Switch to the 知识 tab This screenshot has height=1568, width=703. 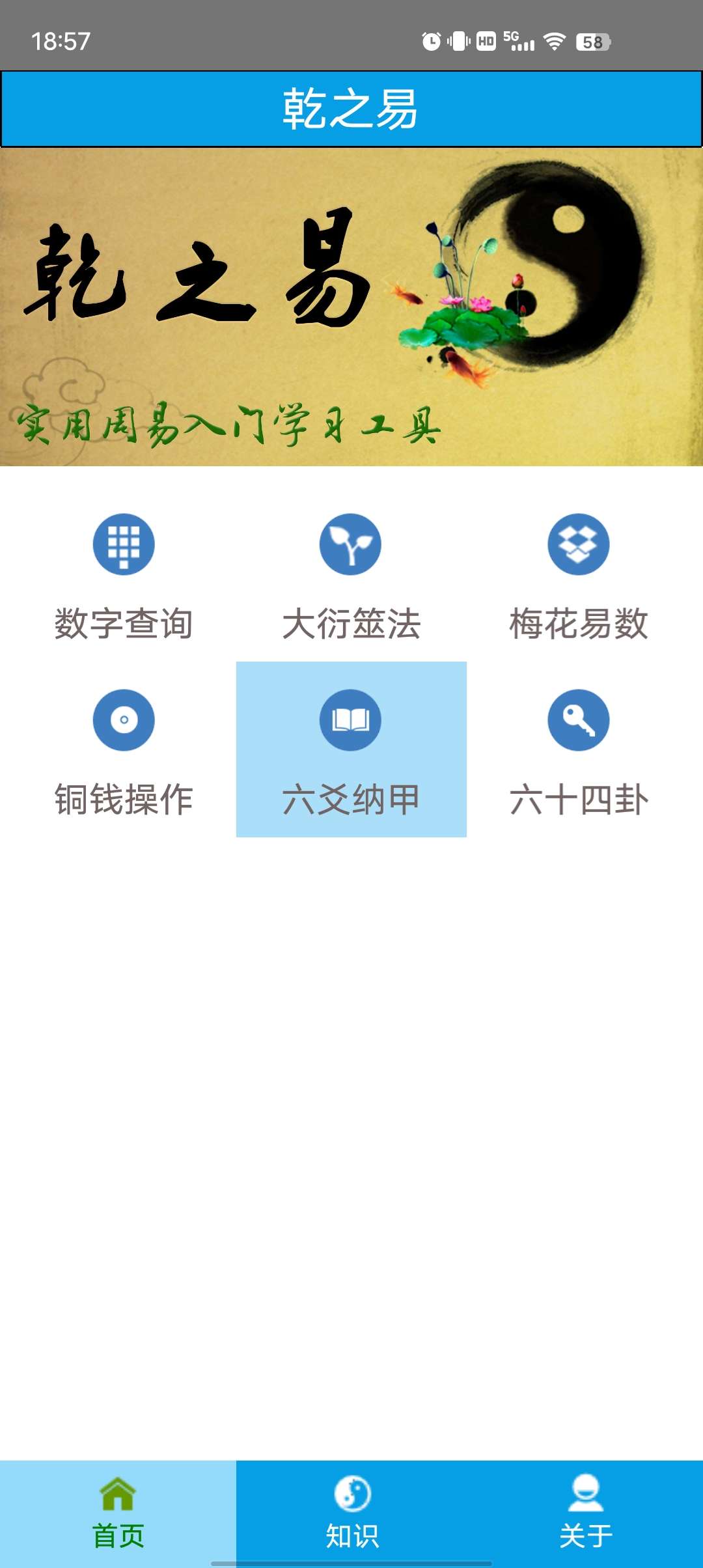[352, 1513]
